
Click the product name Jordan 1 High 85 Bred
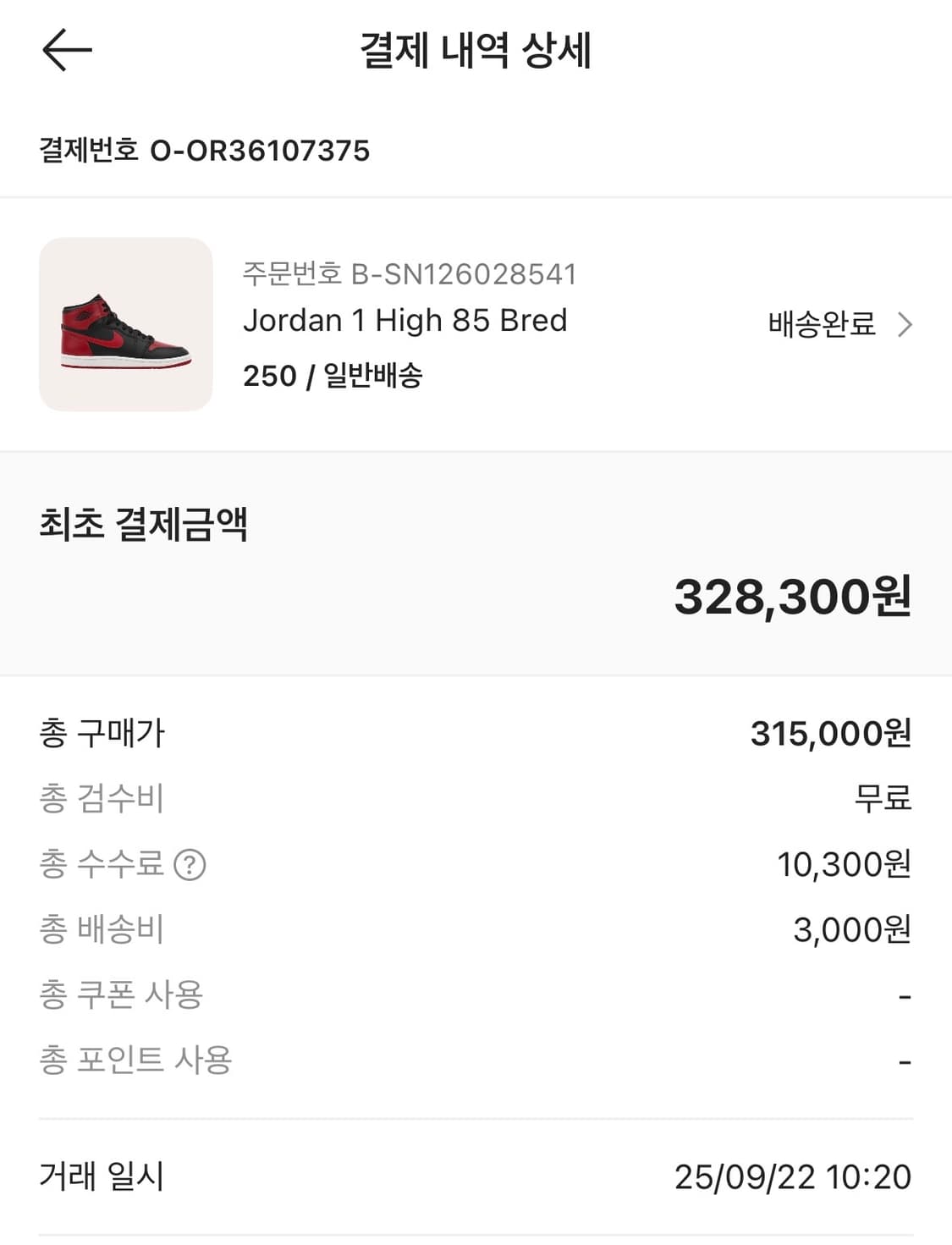coord(406,321)
